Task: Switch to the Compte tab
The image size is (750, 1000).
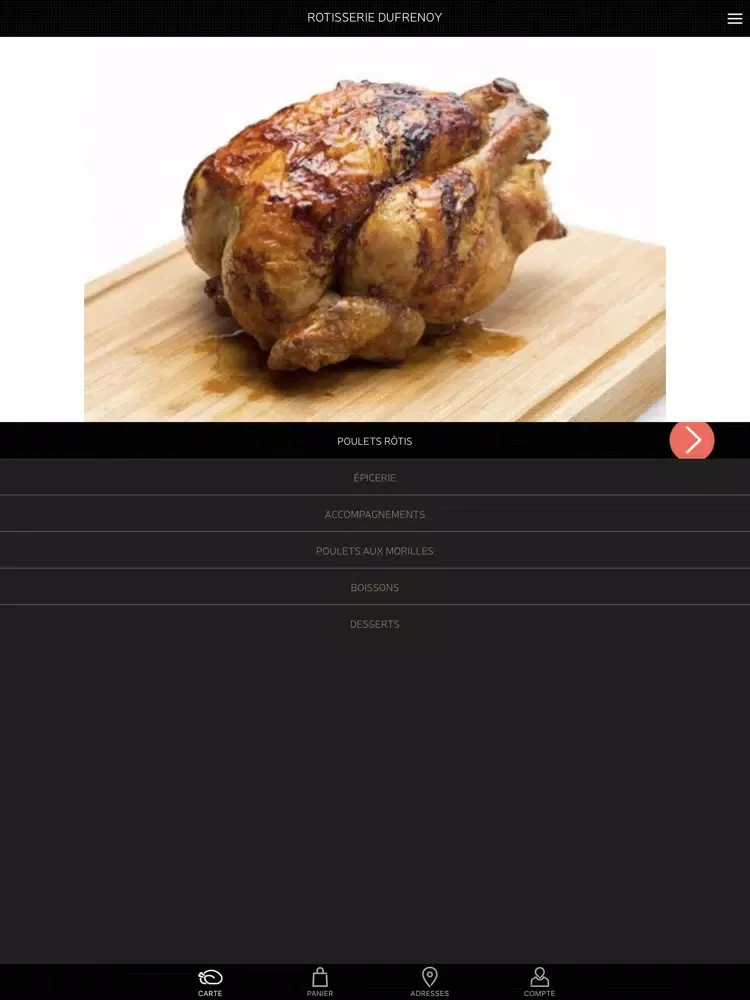Action: (x=539, y=981)
